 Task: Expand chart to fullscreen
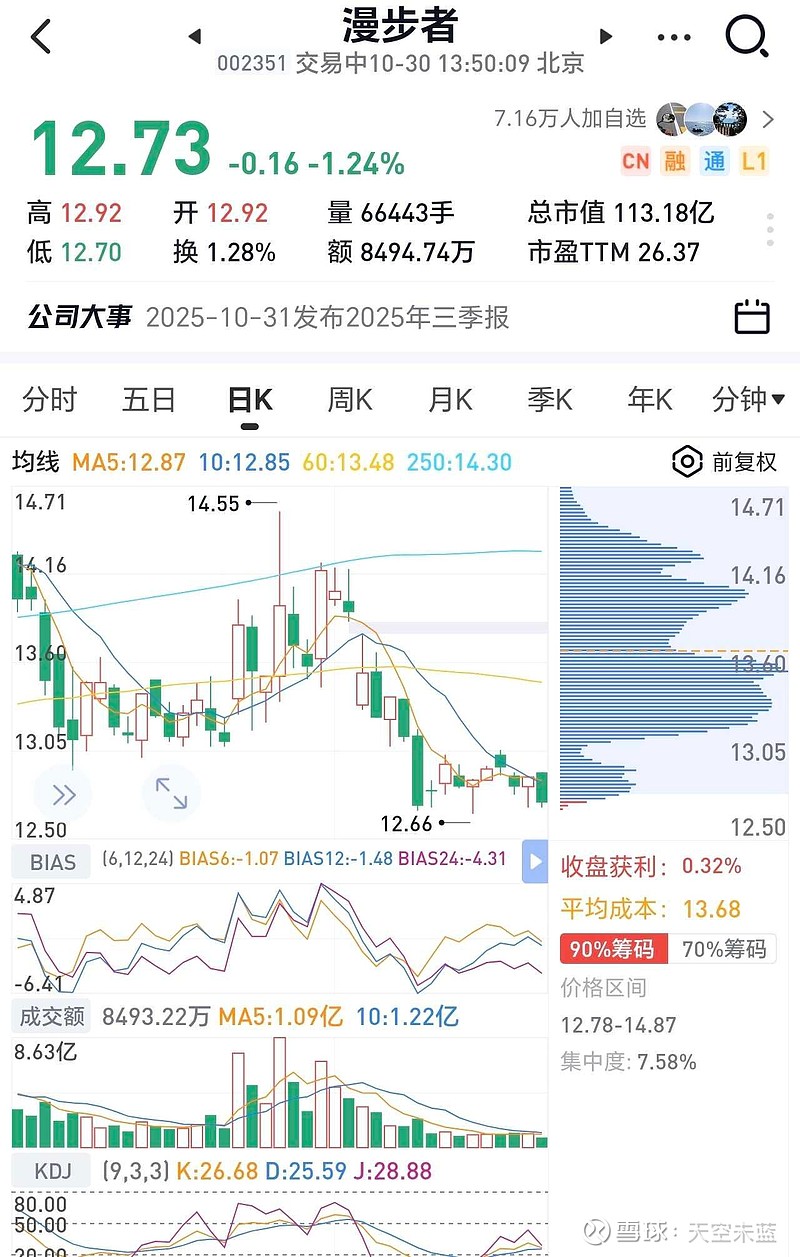tap(171, 793)
